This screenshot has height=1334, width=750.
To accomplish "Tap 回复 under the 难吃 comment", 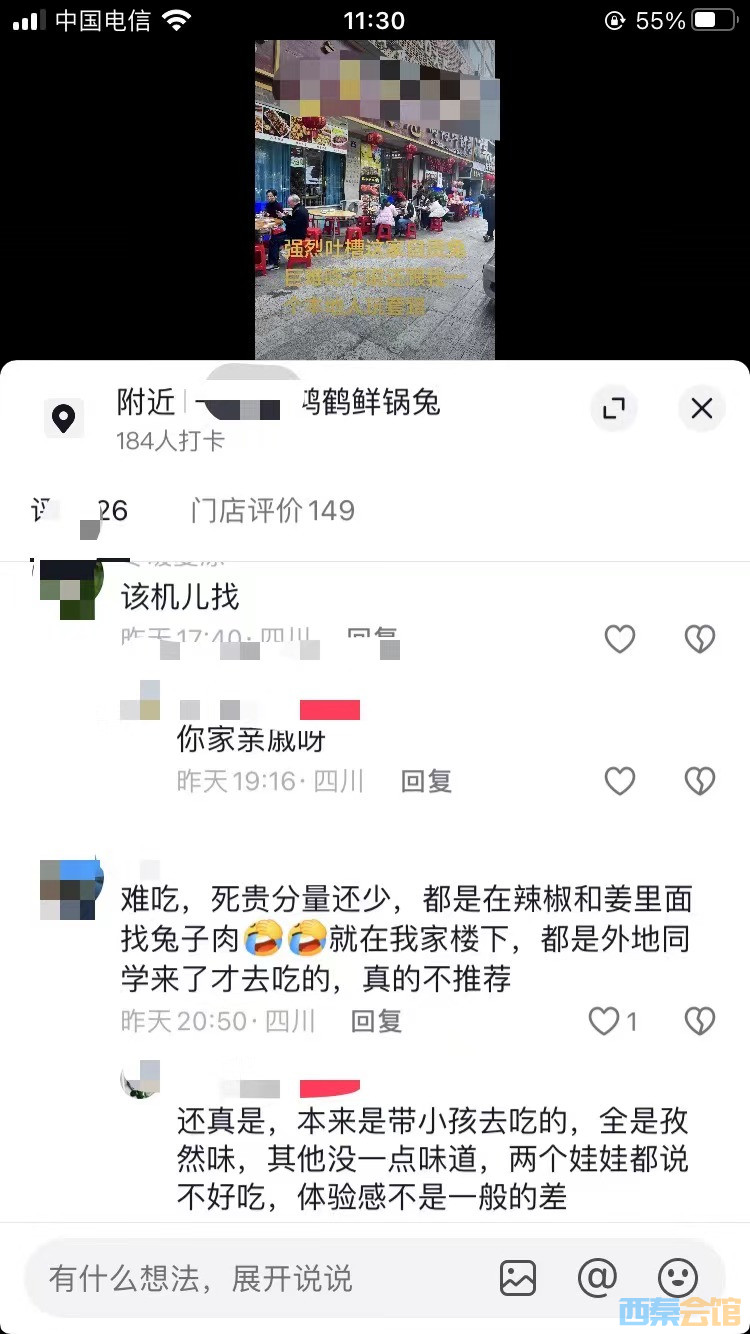I will tap(375, 1022).
